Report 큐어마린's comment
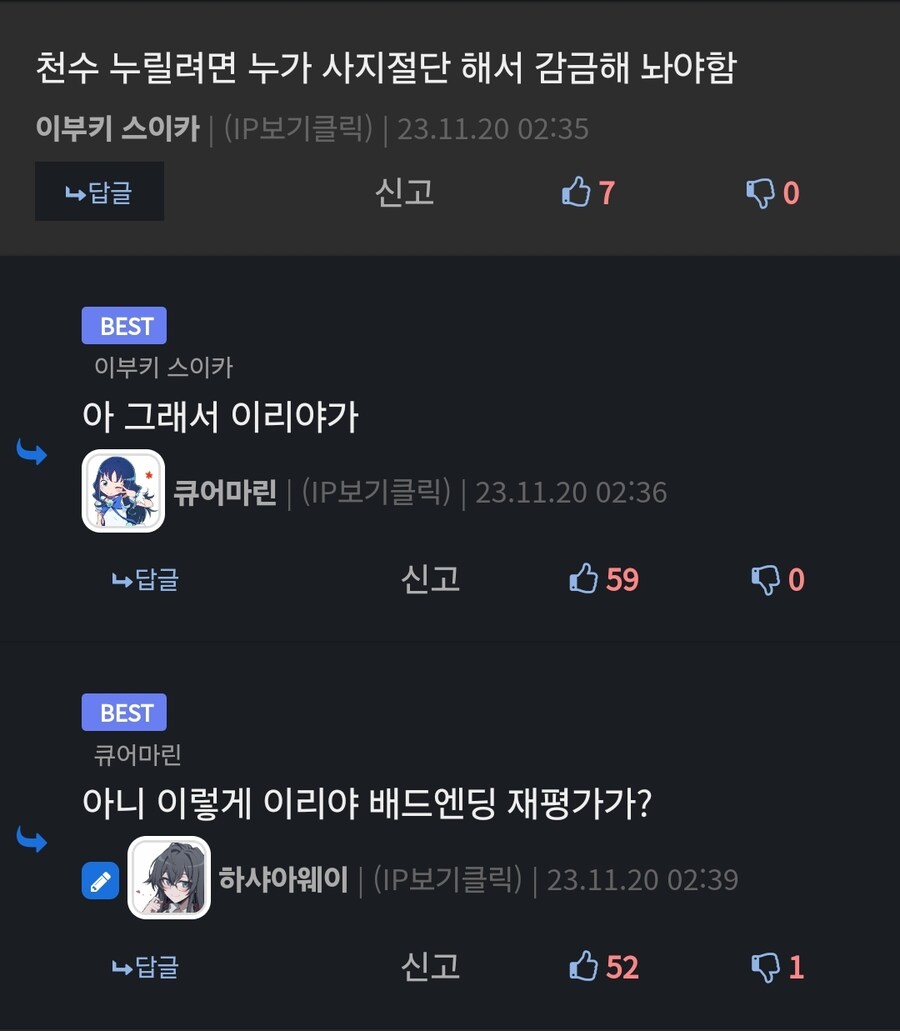 (x=431, y=578)
